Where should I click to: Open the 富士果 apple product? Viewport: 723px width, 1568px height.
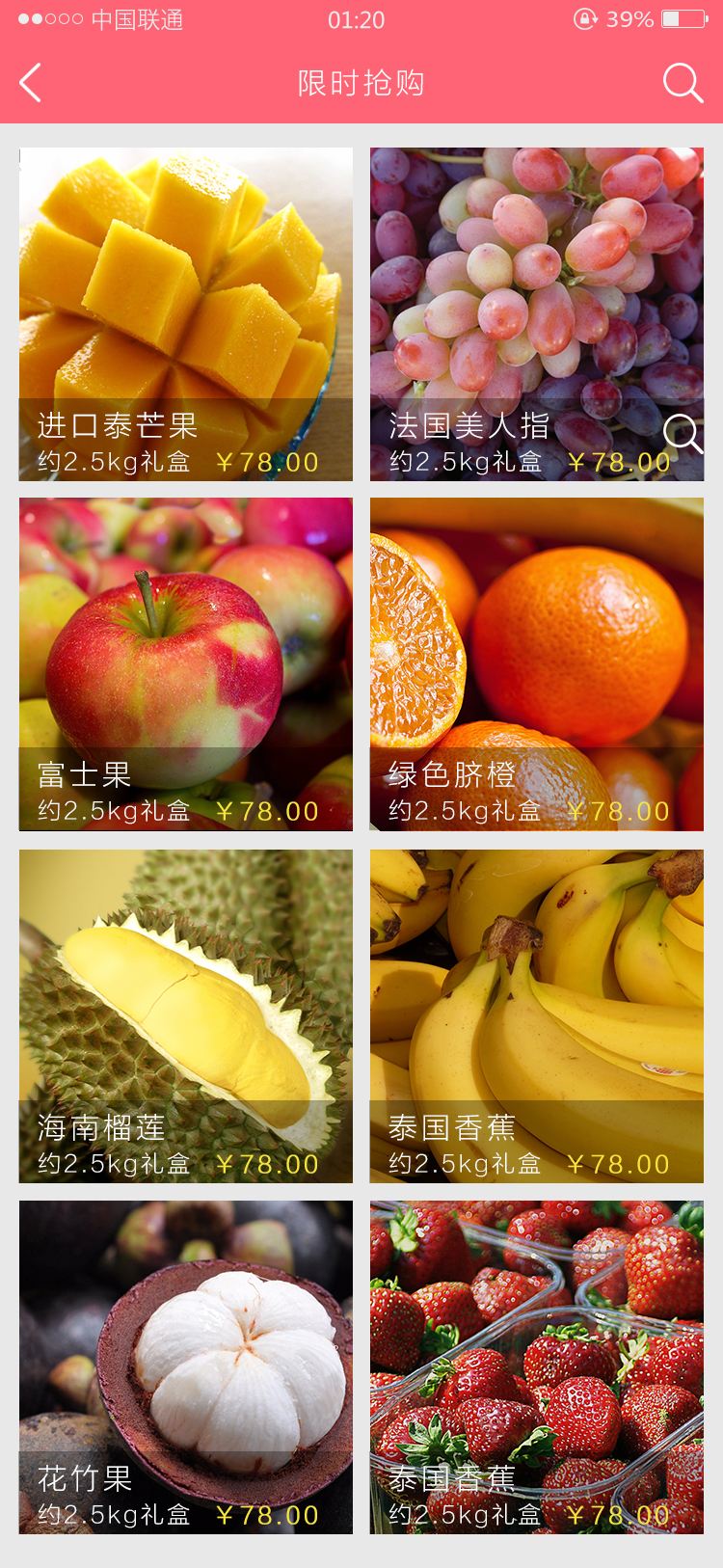(x=186, y=636)
